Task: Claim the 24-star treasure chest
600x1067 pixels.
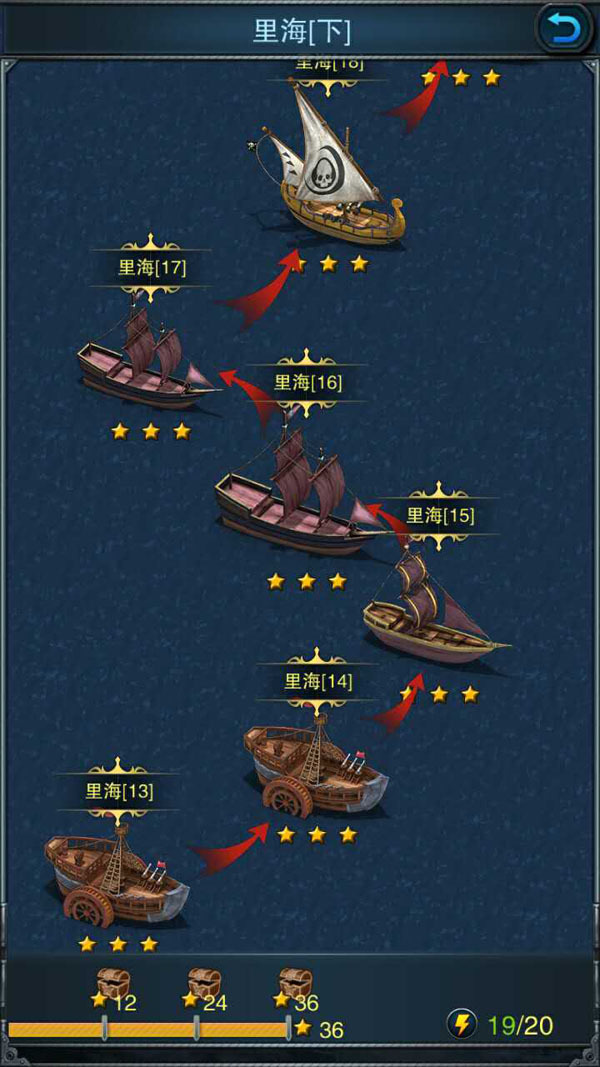Action: click(x=203, y=984)
